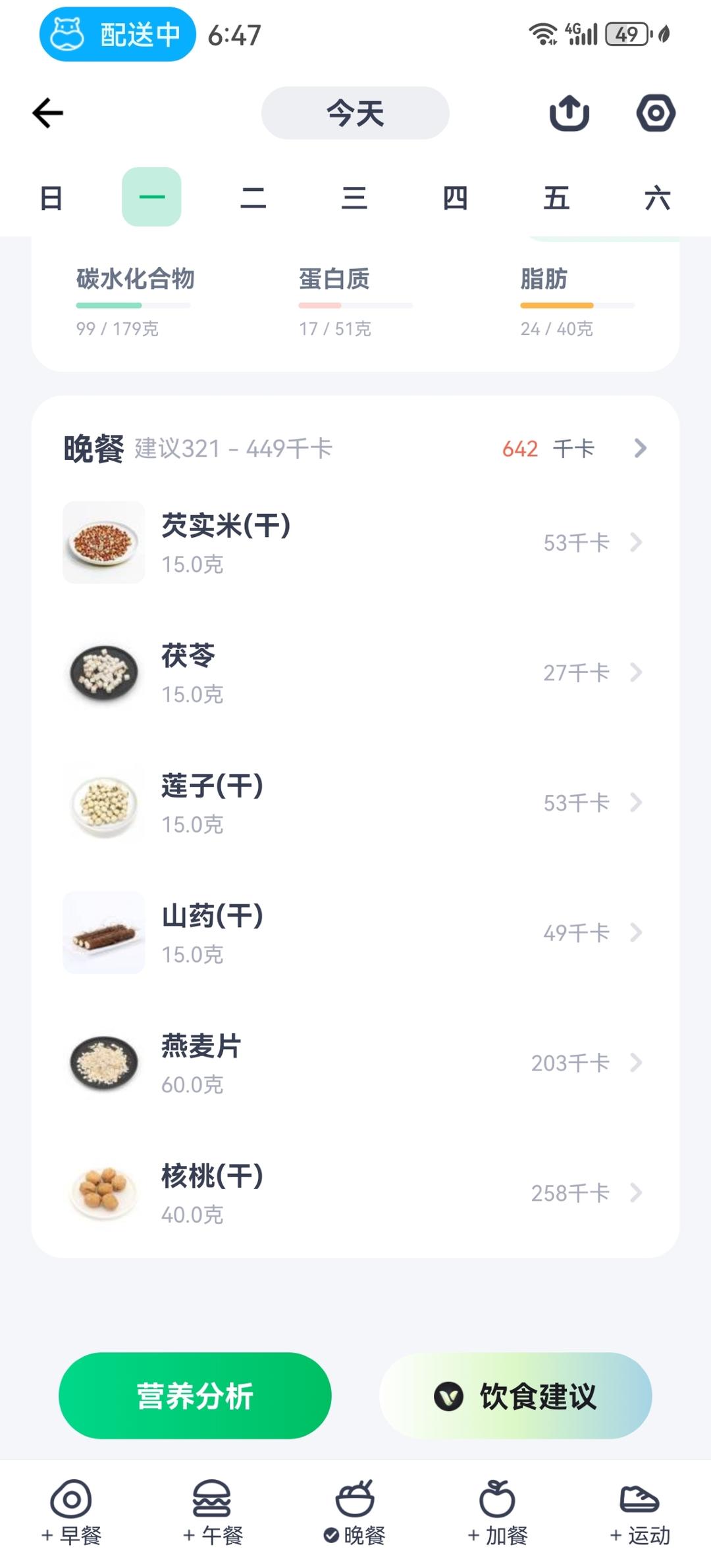Open the 今天 date selector
711x1568 pixels.
pos(355,113)
